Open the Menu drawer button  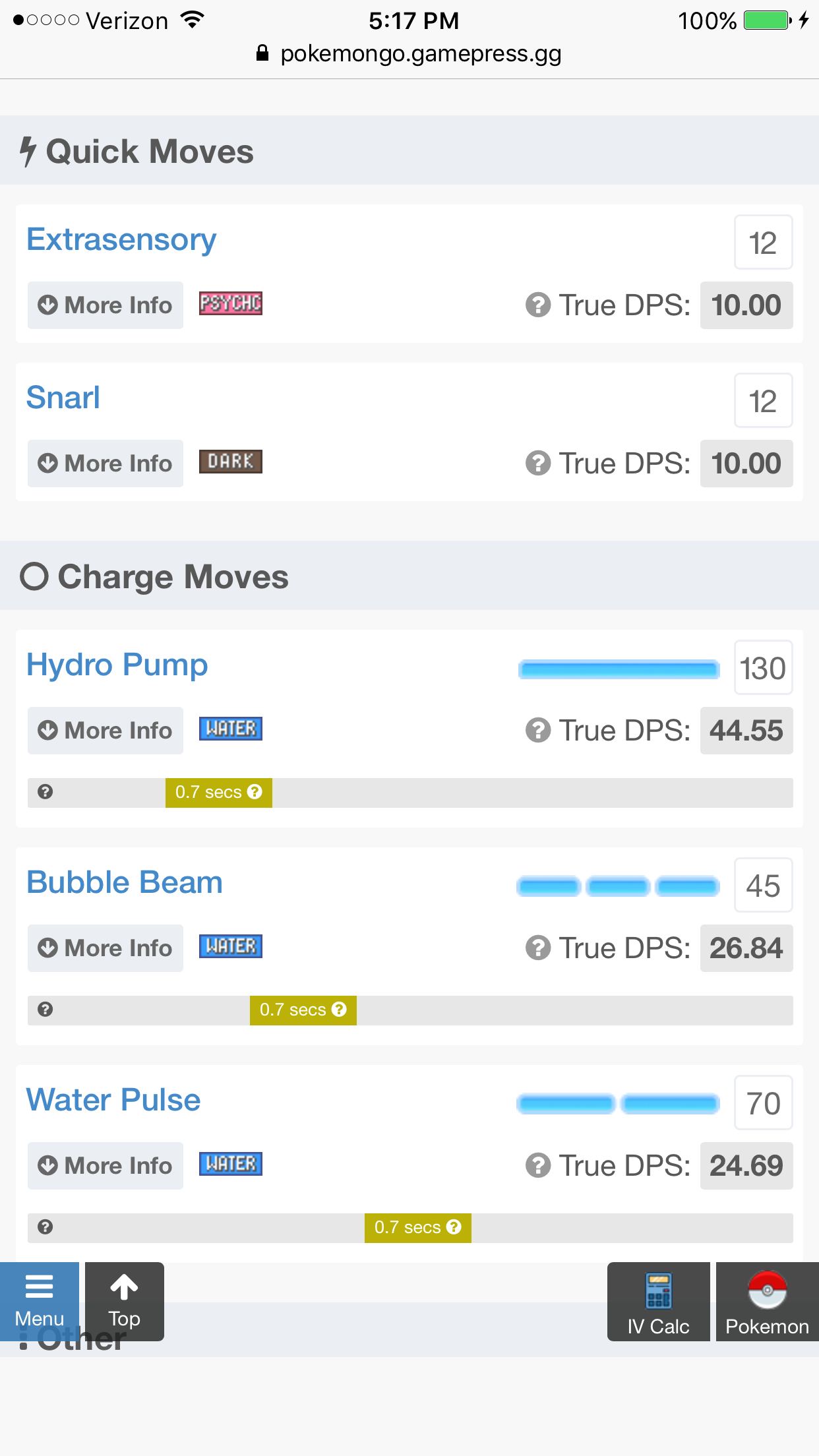40,1302
